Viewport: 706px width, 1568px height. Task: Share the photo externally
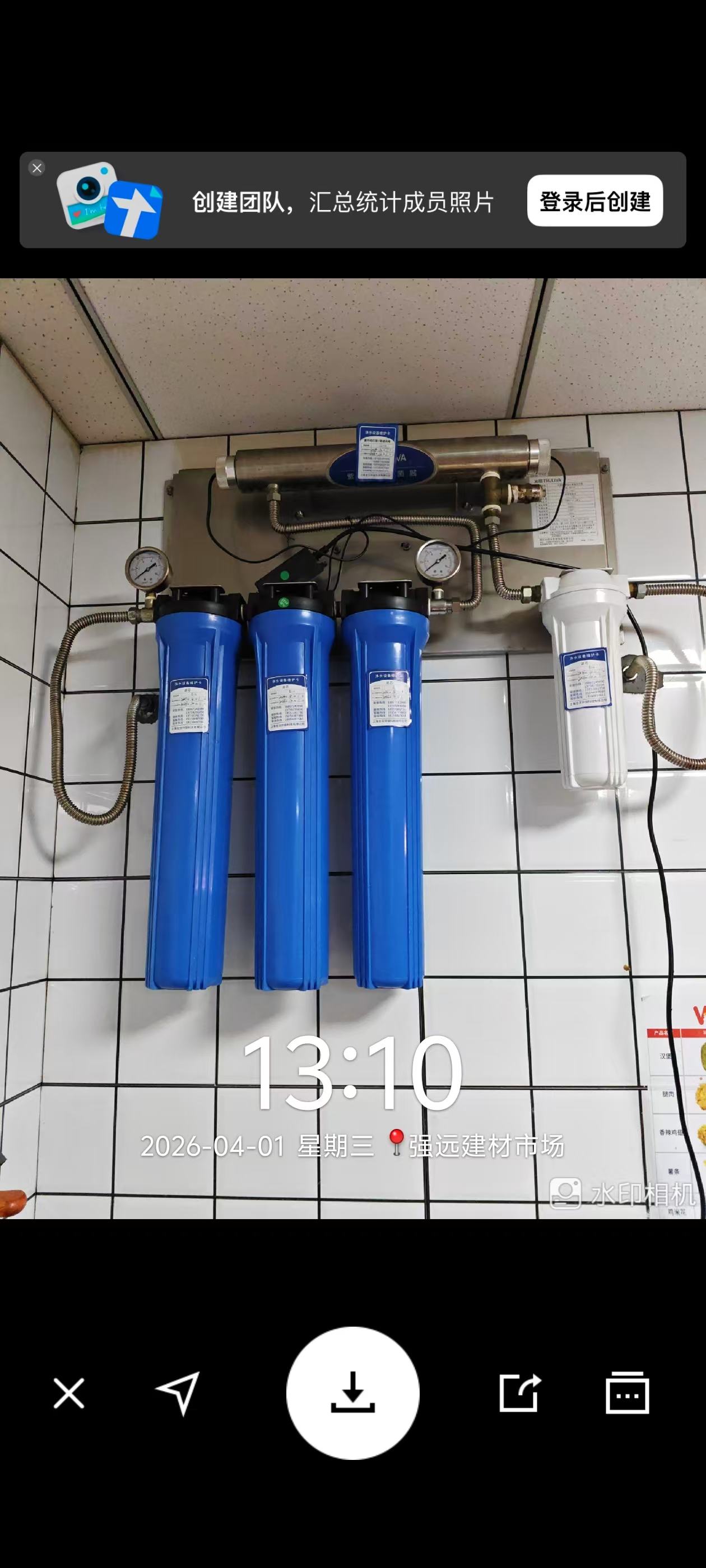(519, 1393)
